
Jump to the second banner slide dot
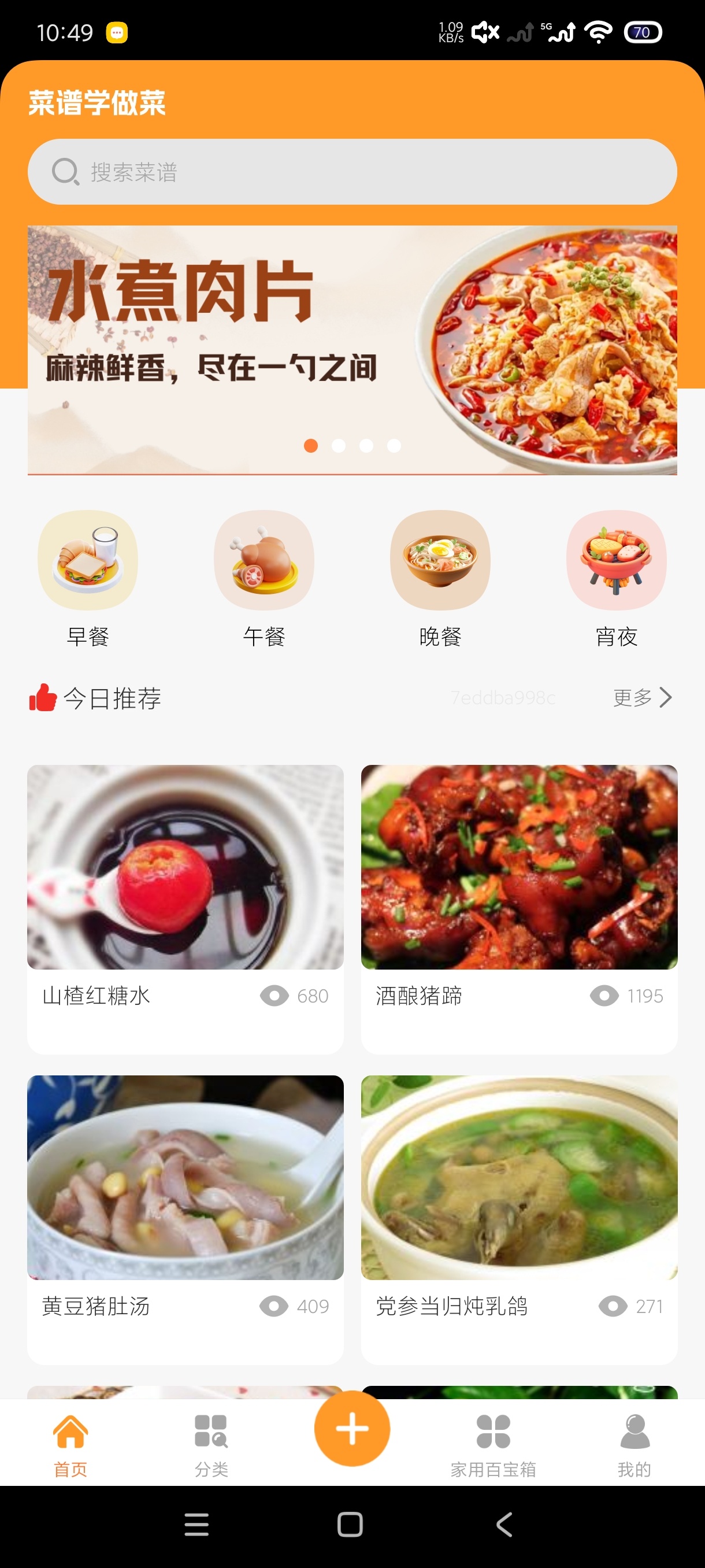(x=338, y=446)
